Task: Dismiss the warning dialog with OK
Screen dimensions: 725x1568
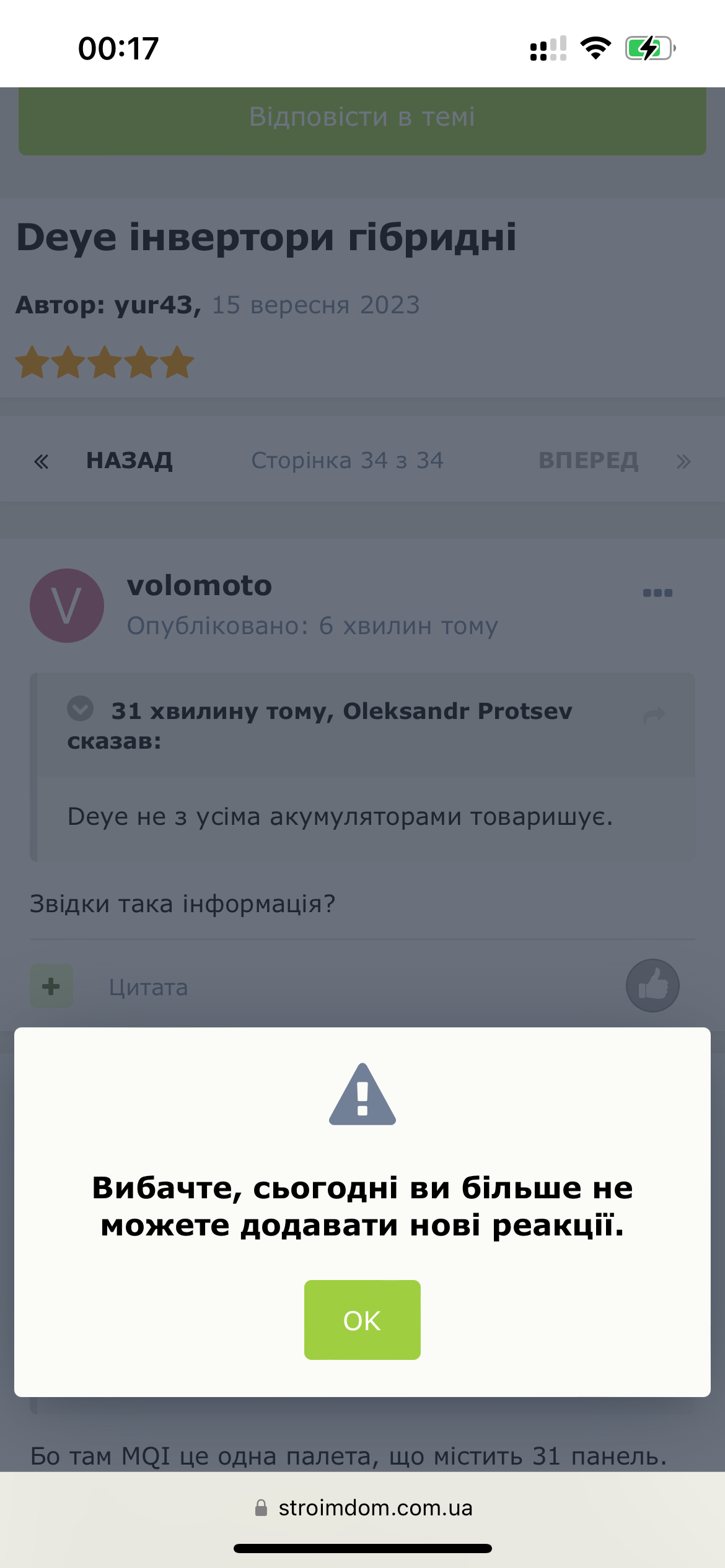Action: tap(362, 1320)
